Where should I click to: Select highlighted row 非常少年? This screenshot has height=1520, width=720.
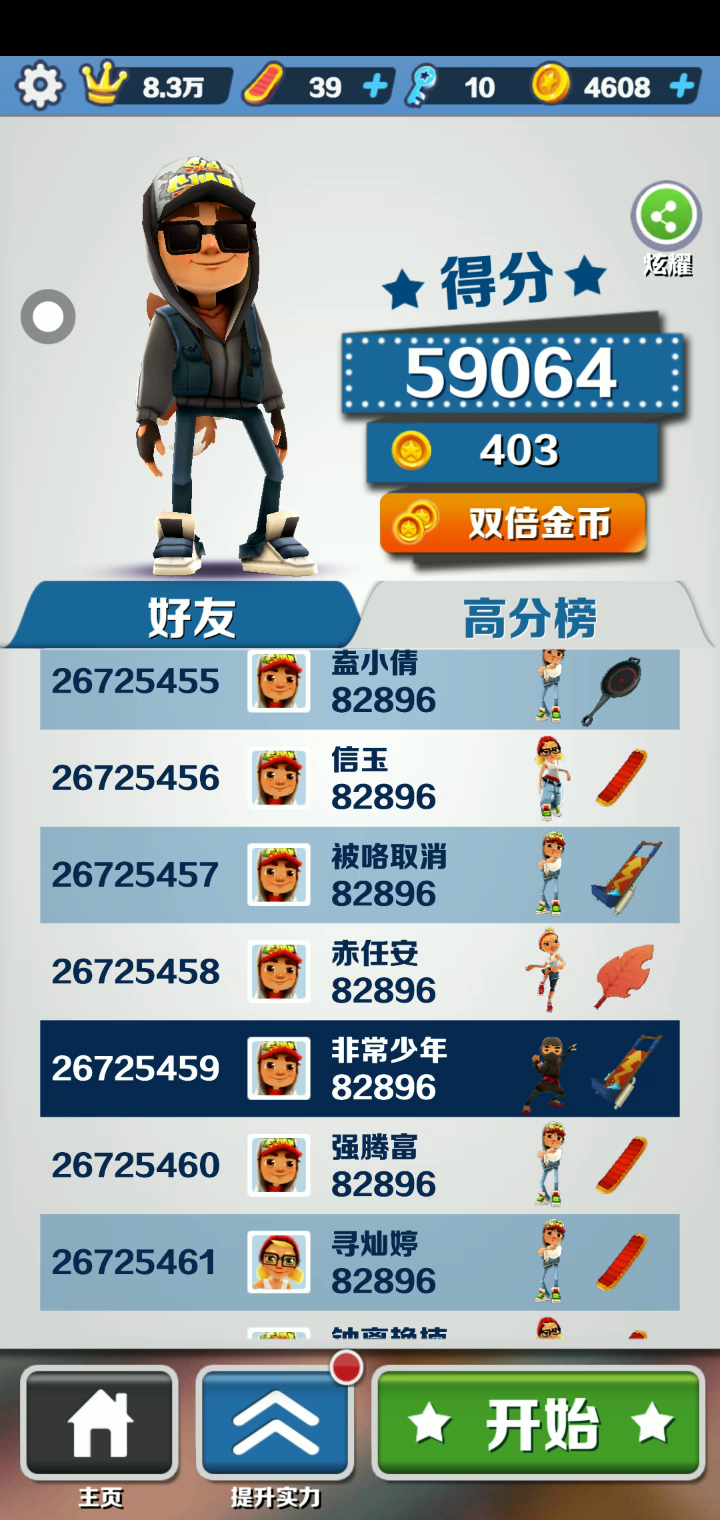[360, 1068]
